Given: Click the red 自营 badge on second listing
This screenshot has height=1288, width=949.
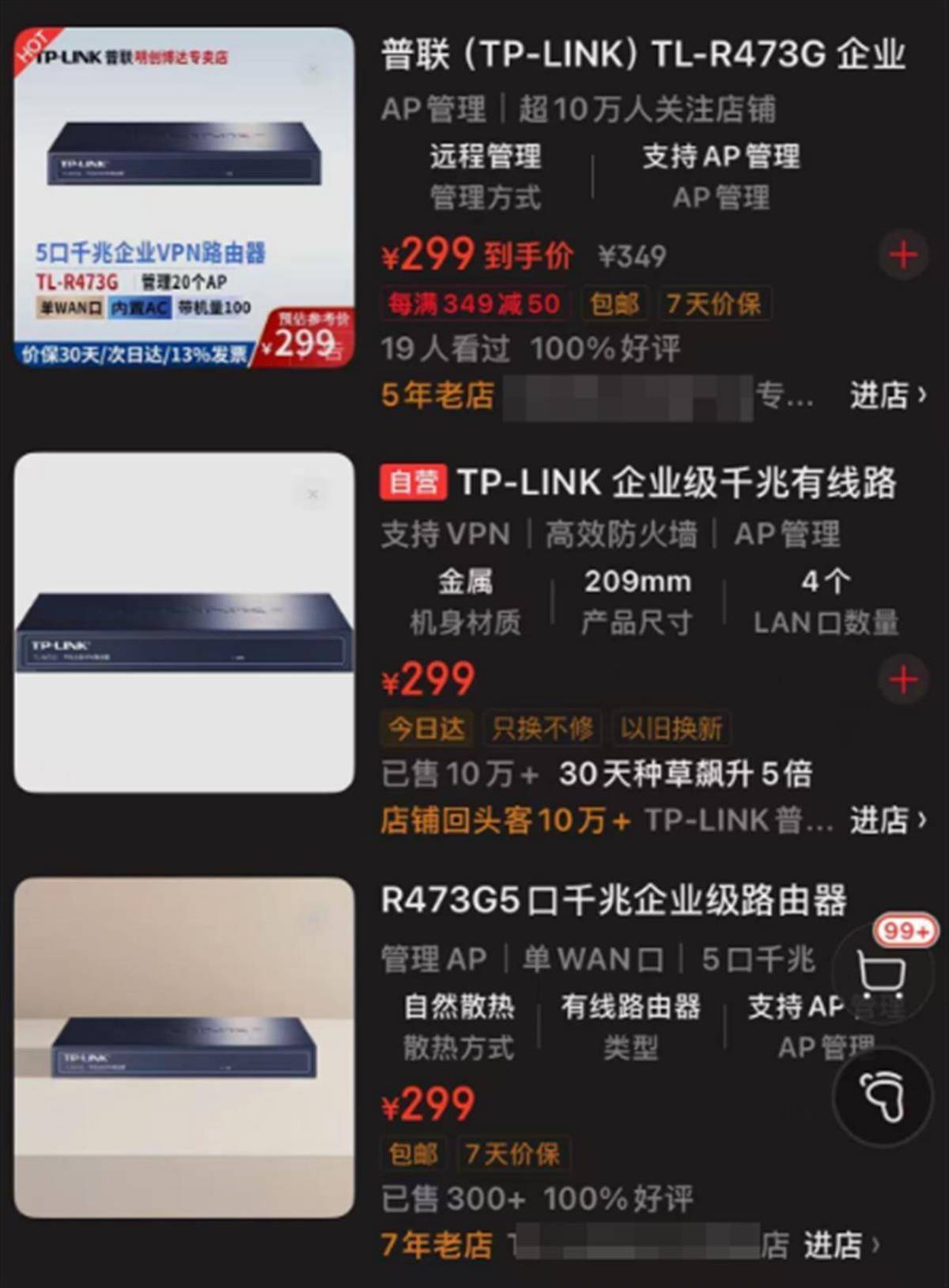Looking at the screenshot, I should click(412, 484).
